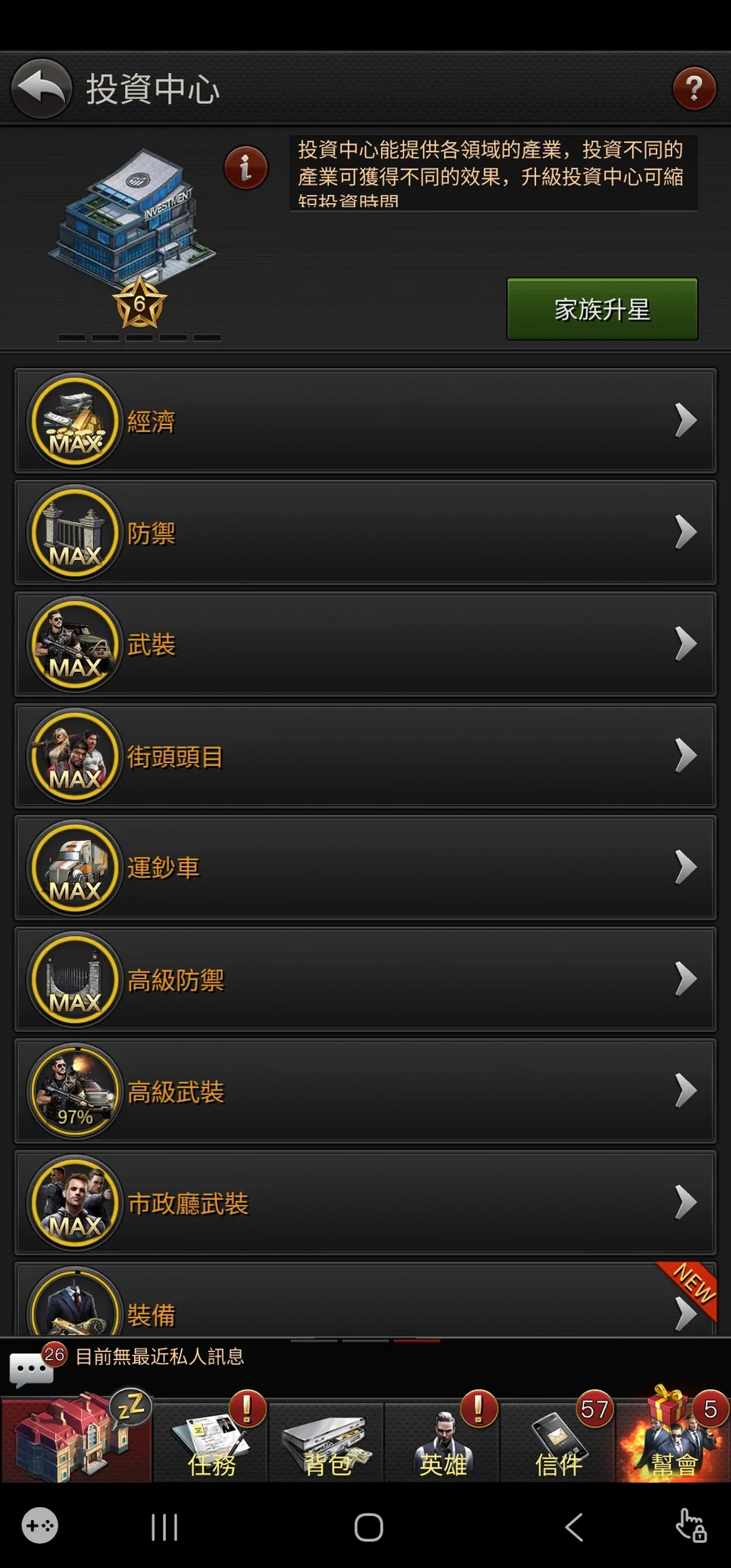Open the 武裝 investment category
The image size is (731, 1568).
(365, 644)
